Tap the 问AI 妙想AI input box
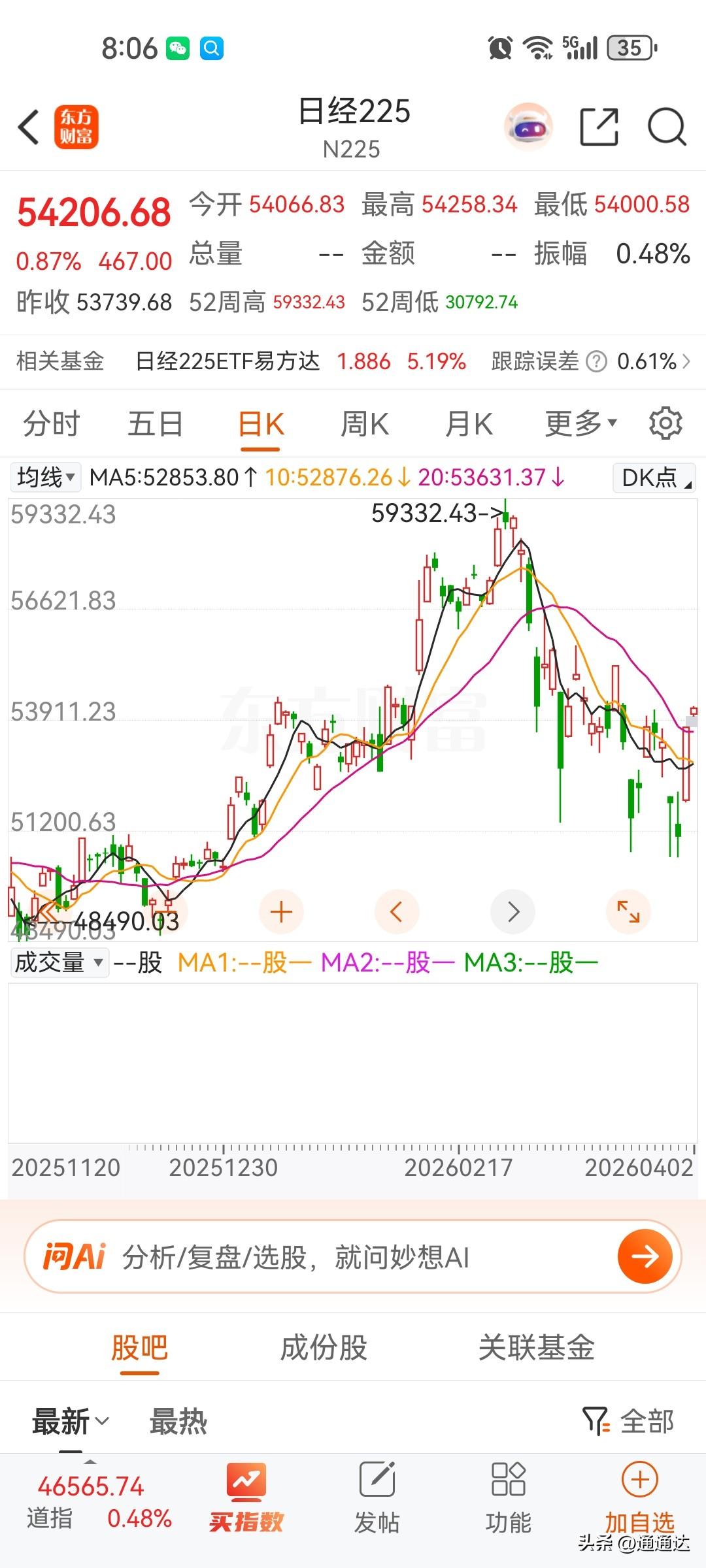 353,1256
